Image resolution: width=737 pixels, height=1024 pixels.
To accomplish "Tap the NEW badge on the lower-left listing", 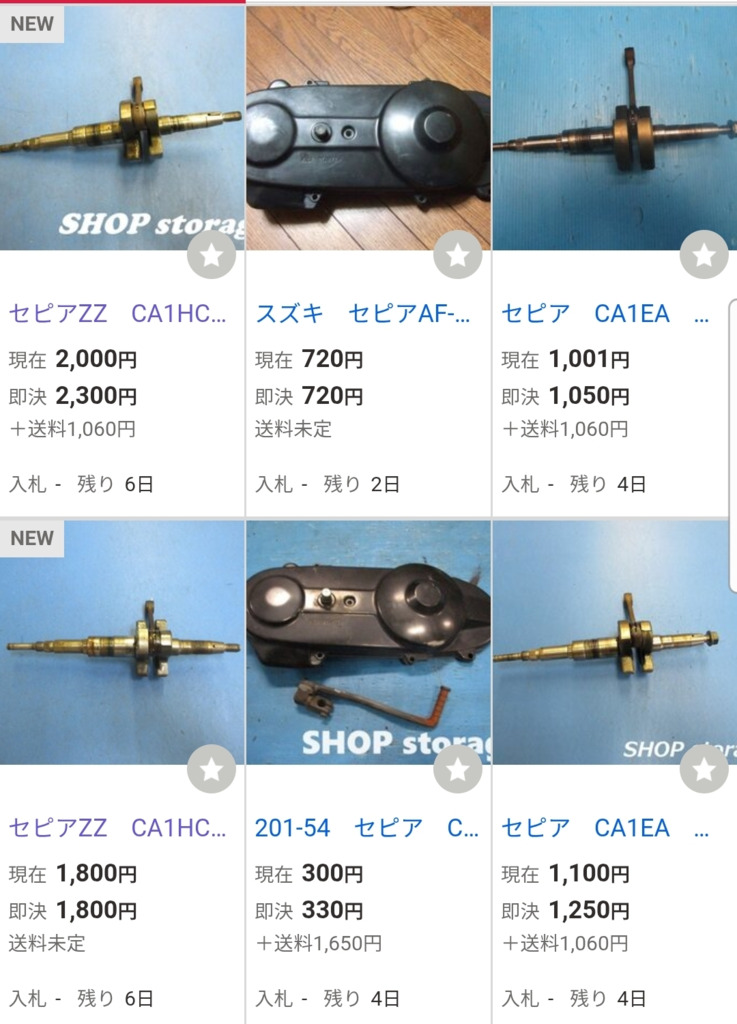I will click(32, 537).
